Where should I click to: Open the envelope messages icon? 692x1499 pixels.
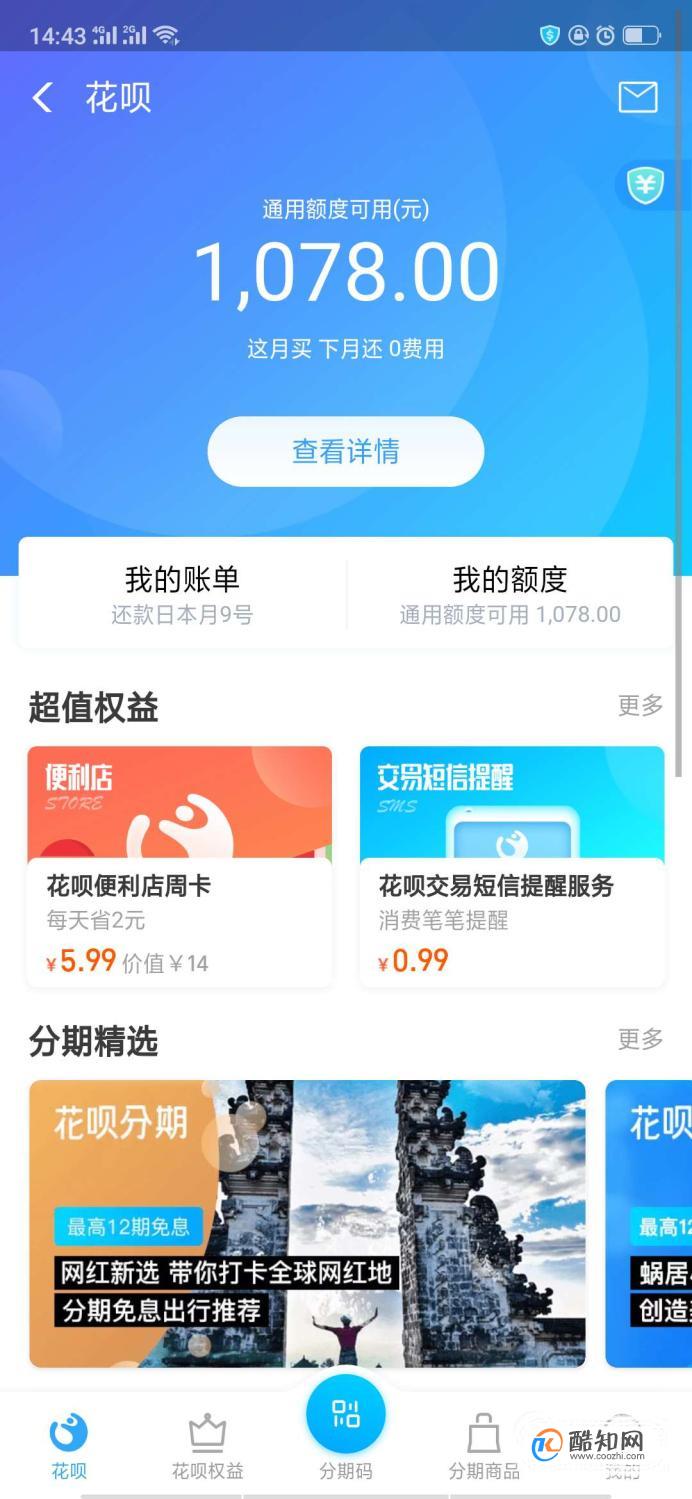click(x=638, y=97)
